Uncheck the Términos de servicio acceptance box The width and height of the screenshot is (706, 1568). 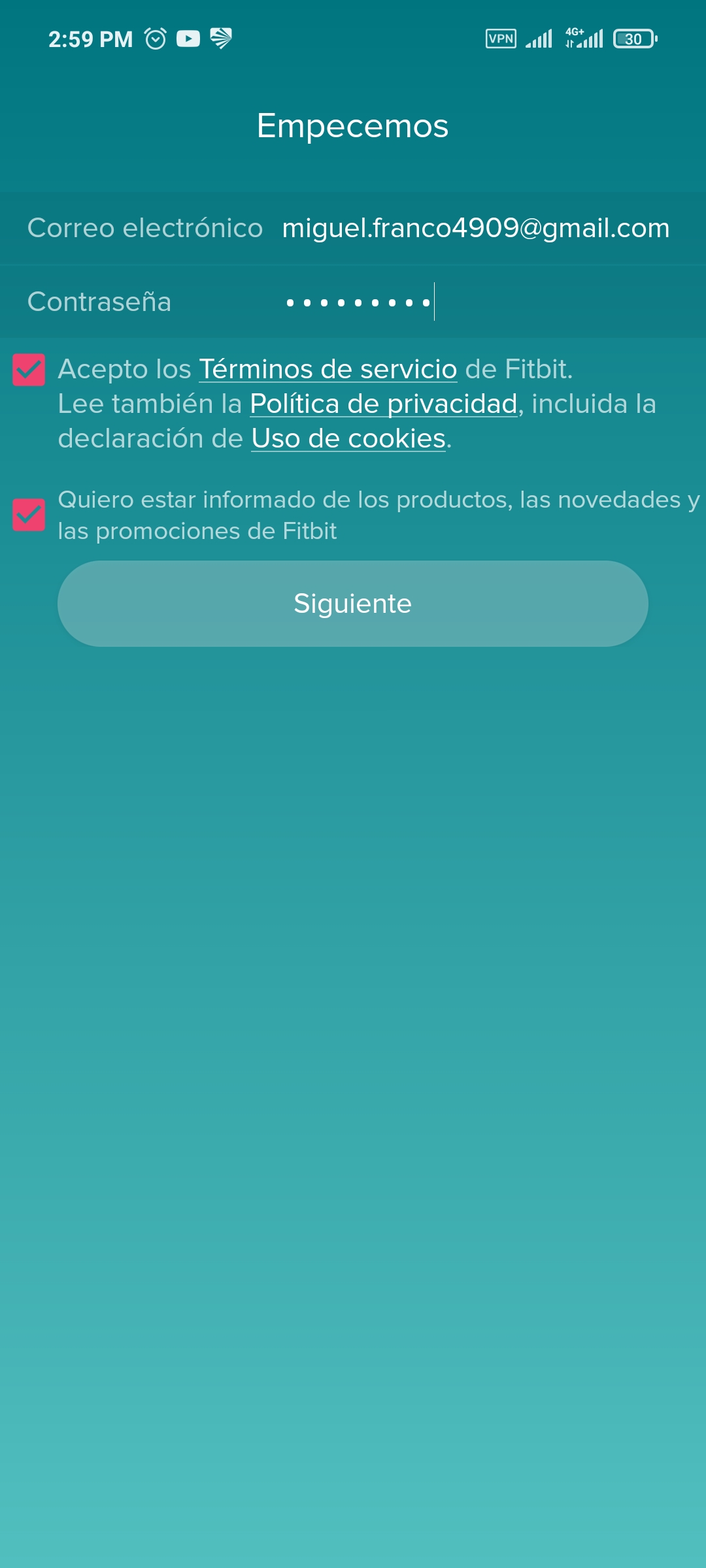coord(29,370)
